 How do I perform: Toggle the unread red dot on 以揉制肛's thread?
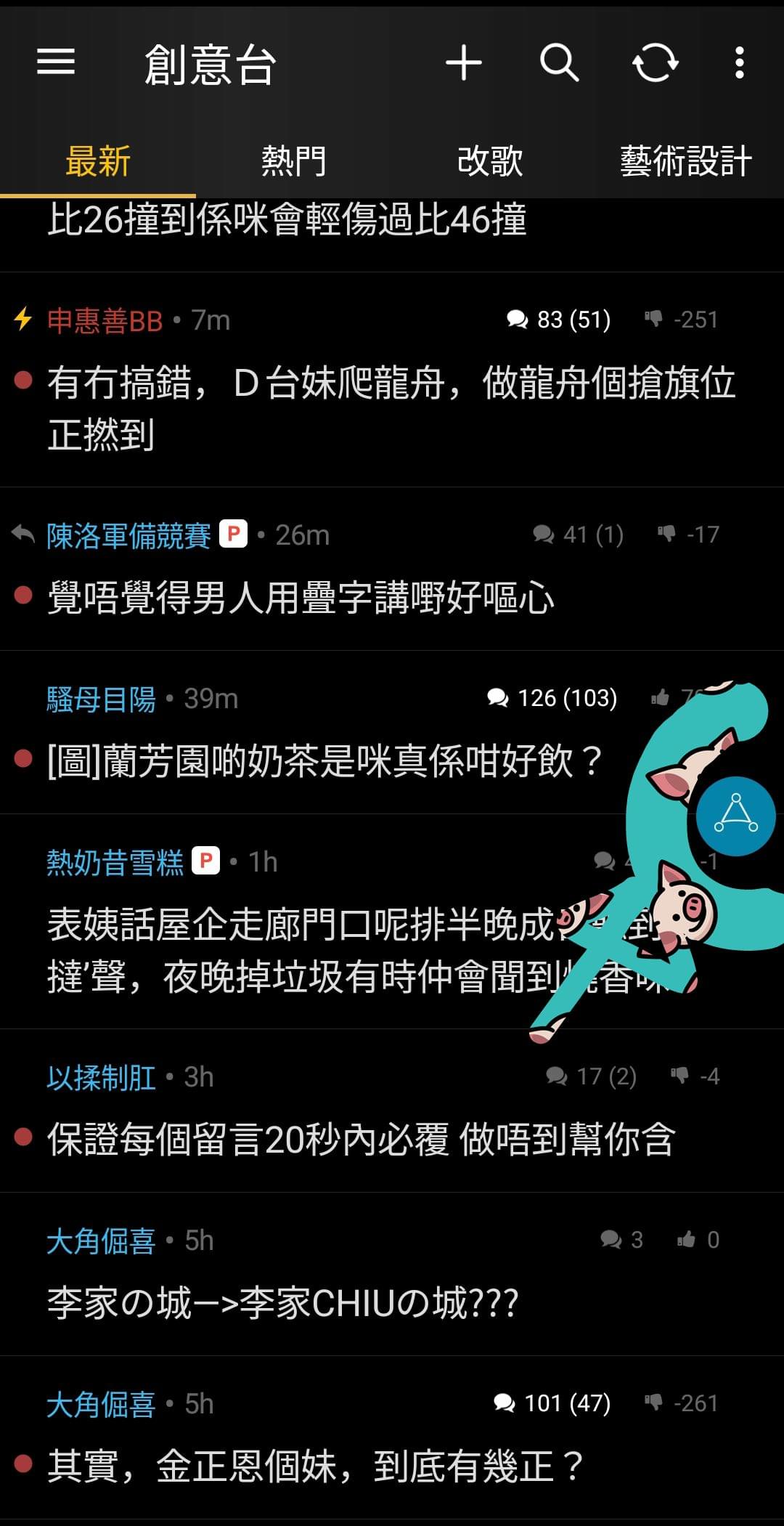pyautogui.click(x=24, y=1134)
